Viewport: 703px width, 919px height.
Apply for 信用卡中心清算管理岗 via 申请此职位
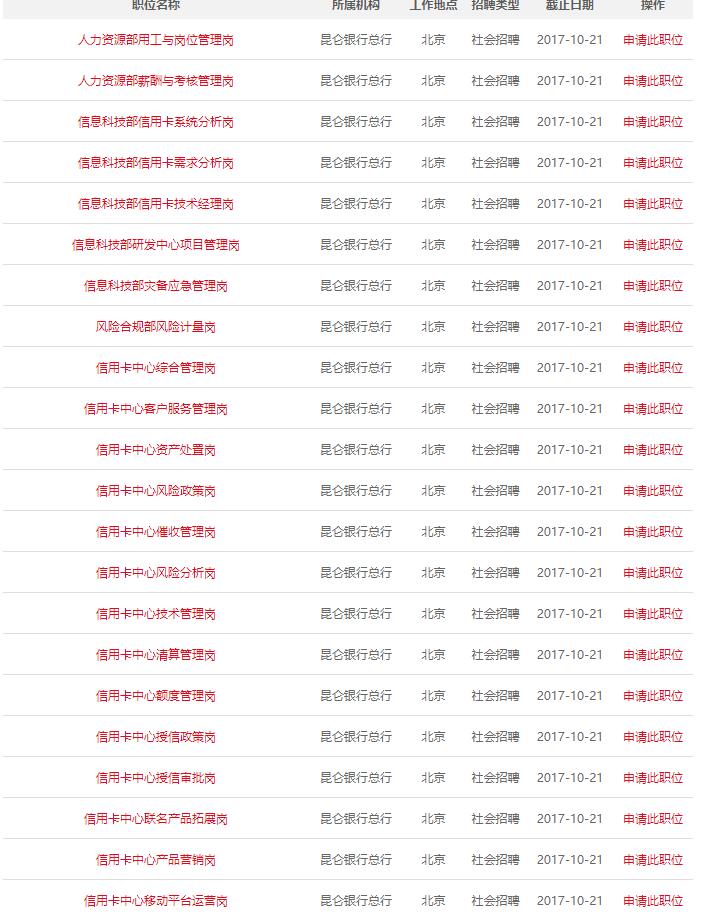pyautogui.click(x=652, y=655)
